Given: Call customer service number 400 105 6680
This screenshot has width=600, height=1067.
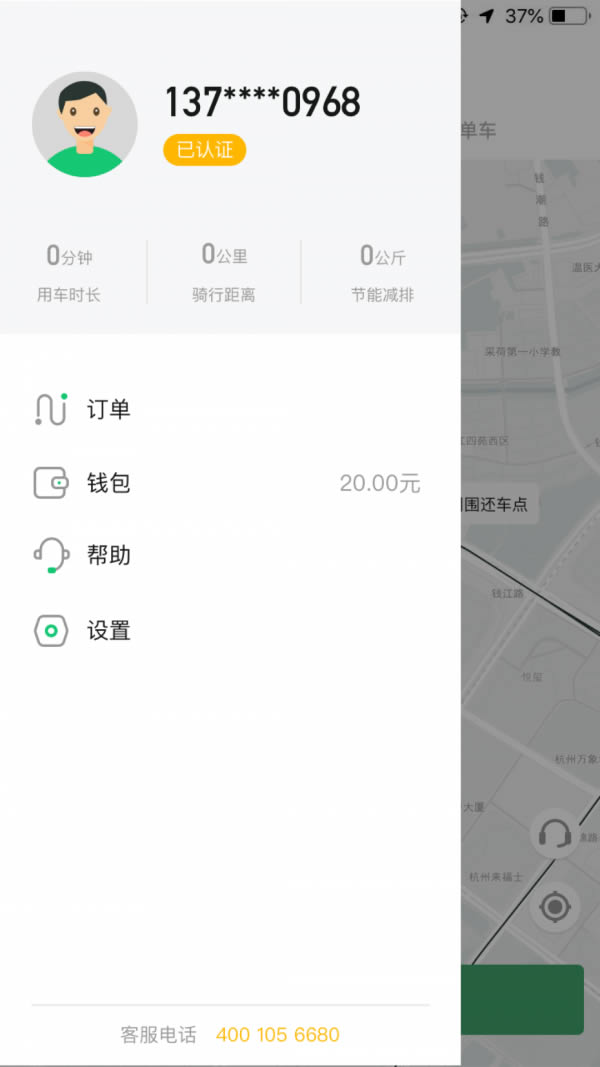Looking at the screenshot, I should tap(278, 1035).
